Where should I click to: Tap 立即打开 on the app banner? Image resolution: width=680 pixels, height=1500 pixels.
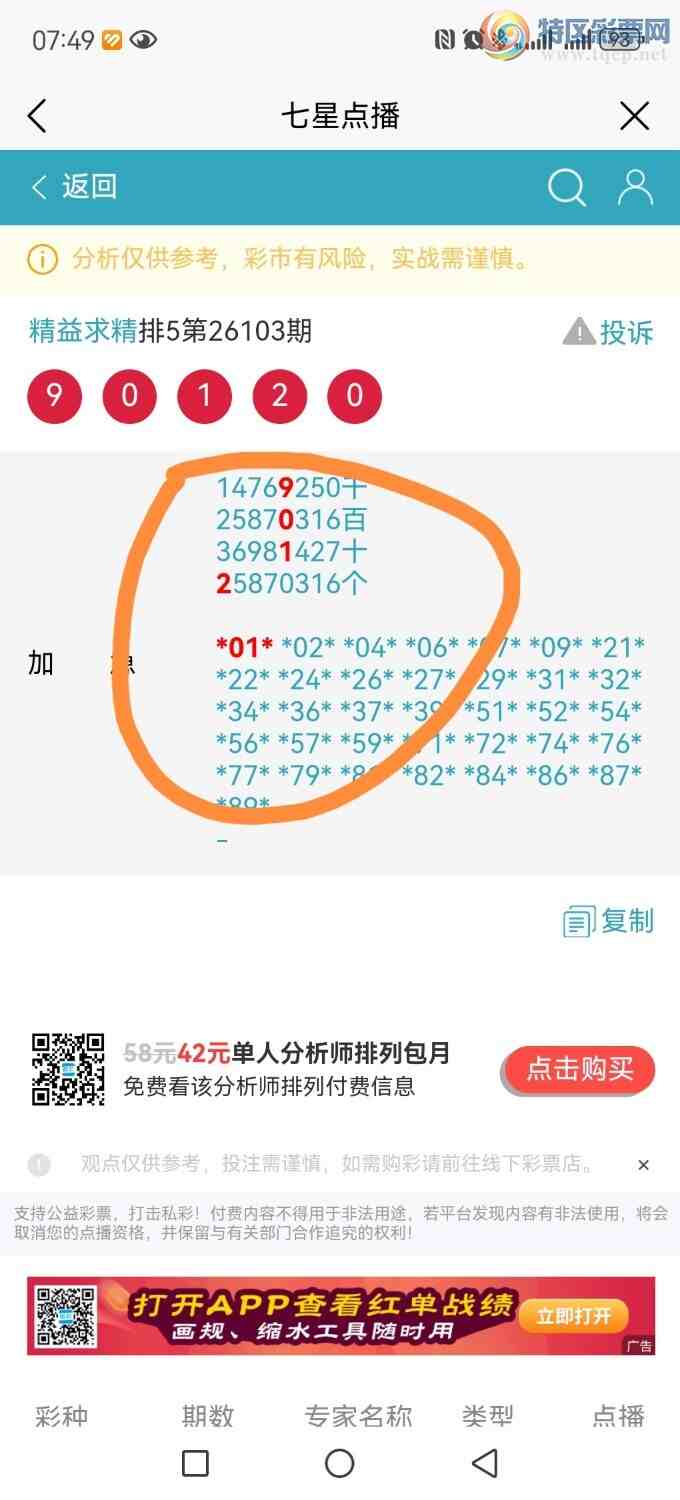(573, 1316)
